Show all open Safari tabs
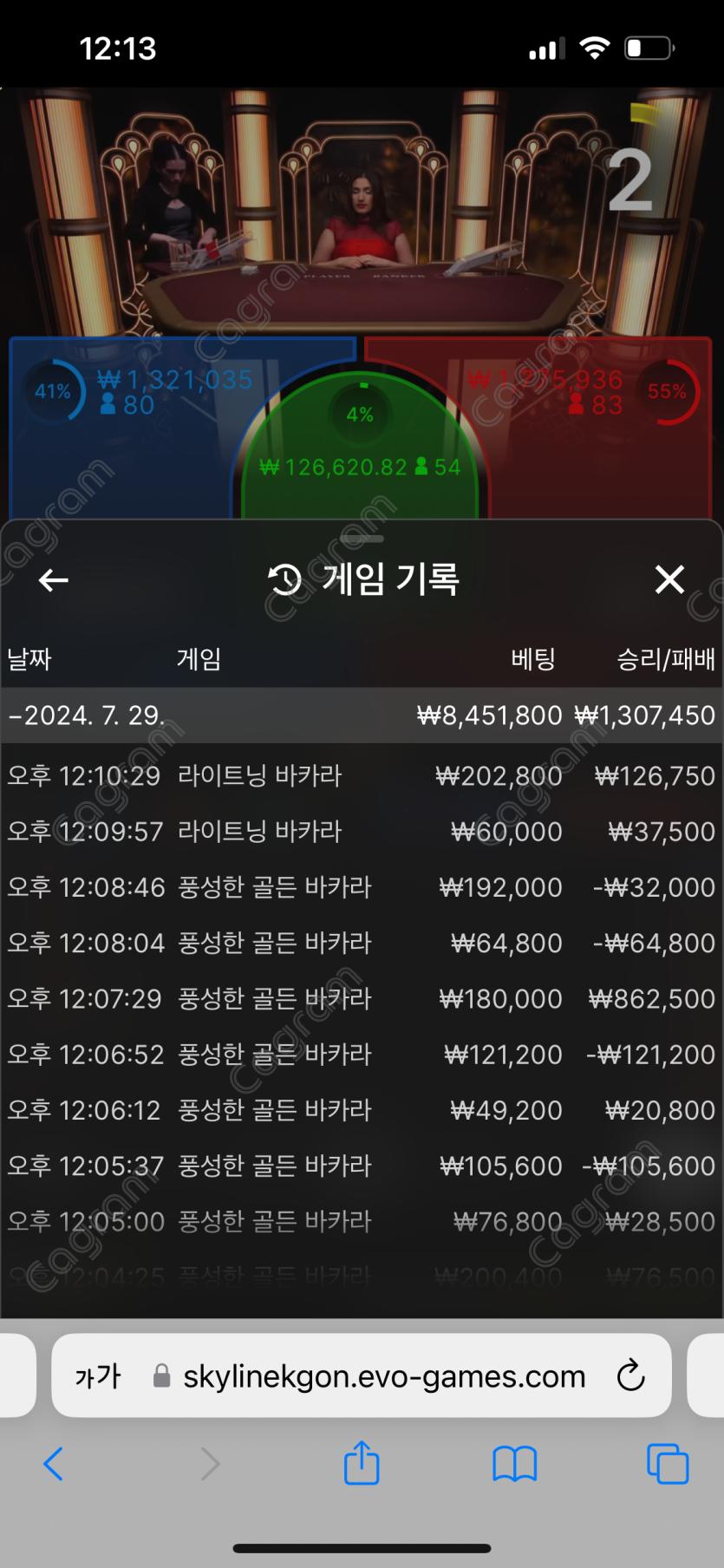 [x=668, y=1464]
